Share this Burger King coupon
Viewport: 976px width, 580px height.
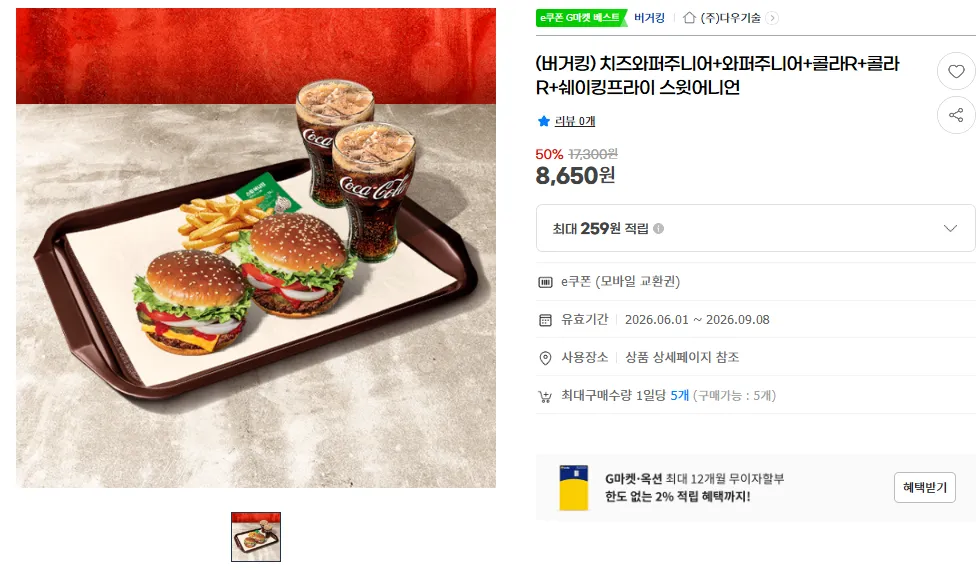point(956,115)
